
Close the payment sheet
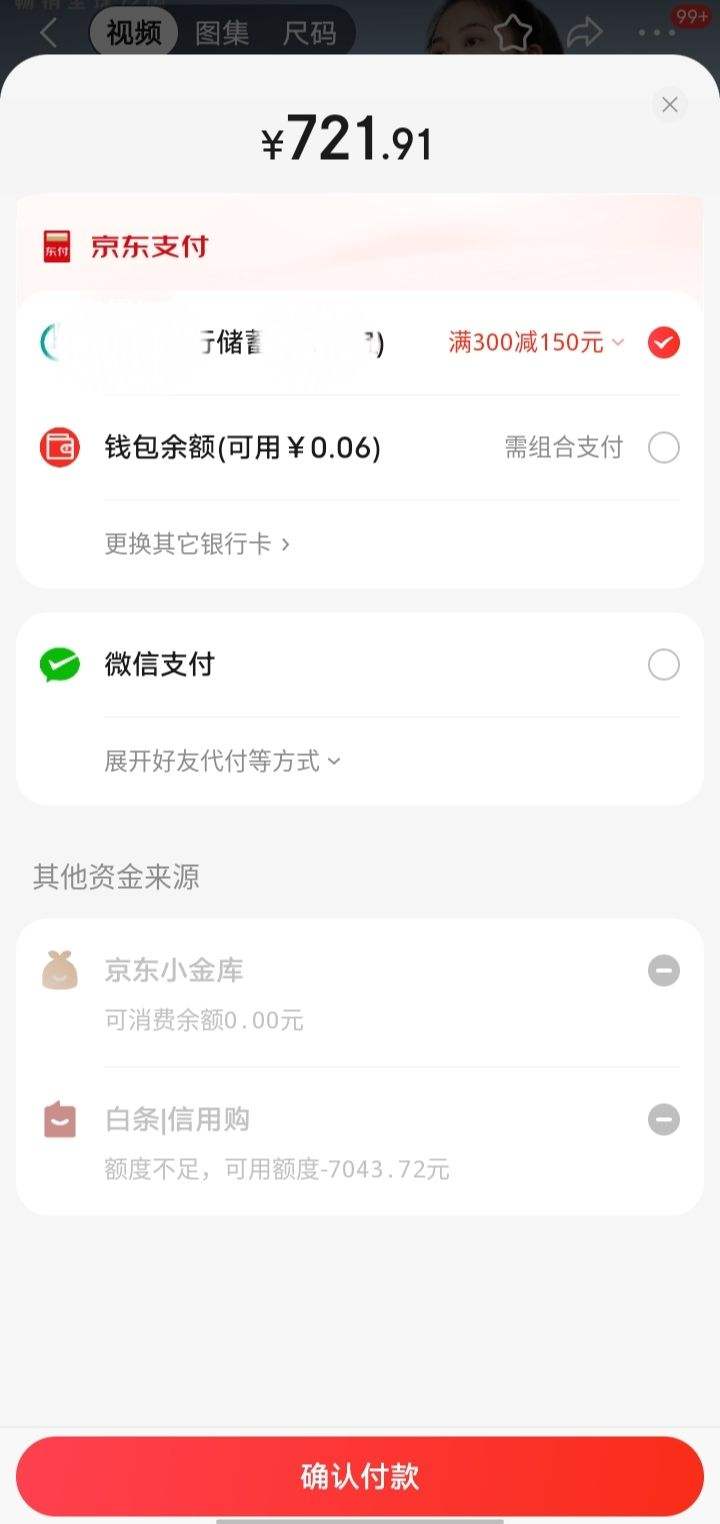pos(669,105)
